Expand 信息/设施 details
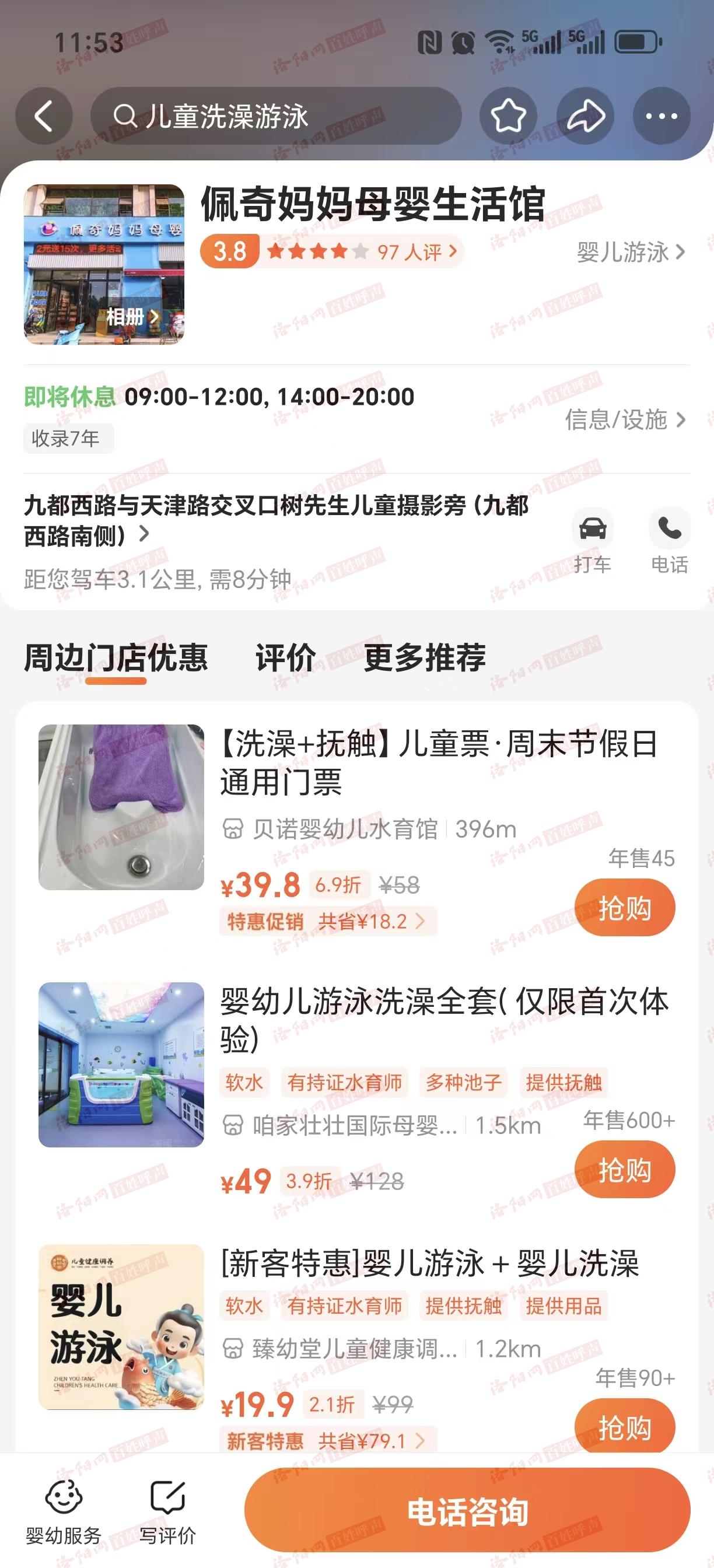Viewport: 714px width, 1568px height. [625, 419]
